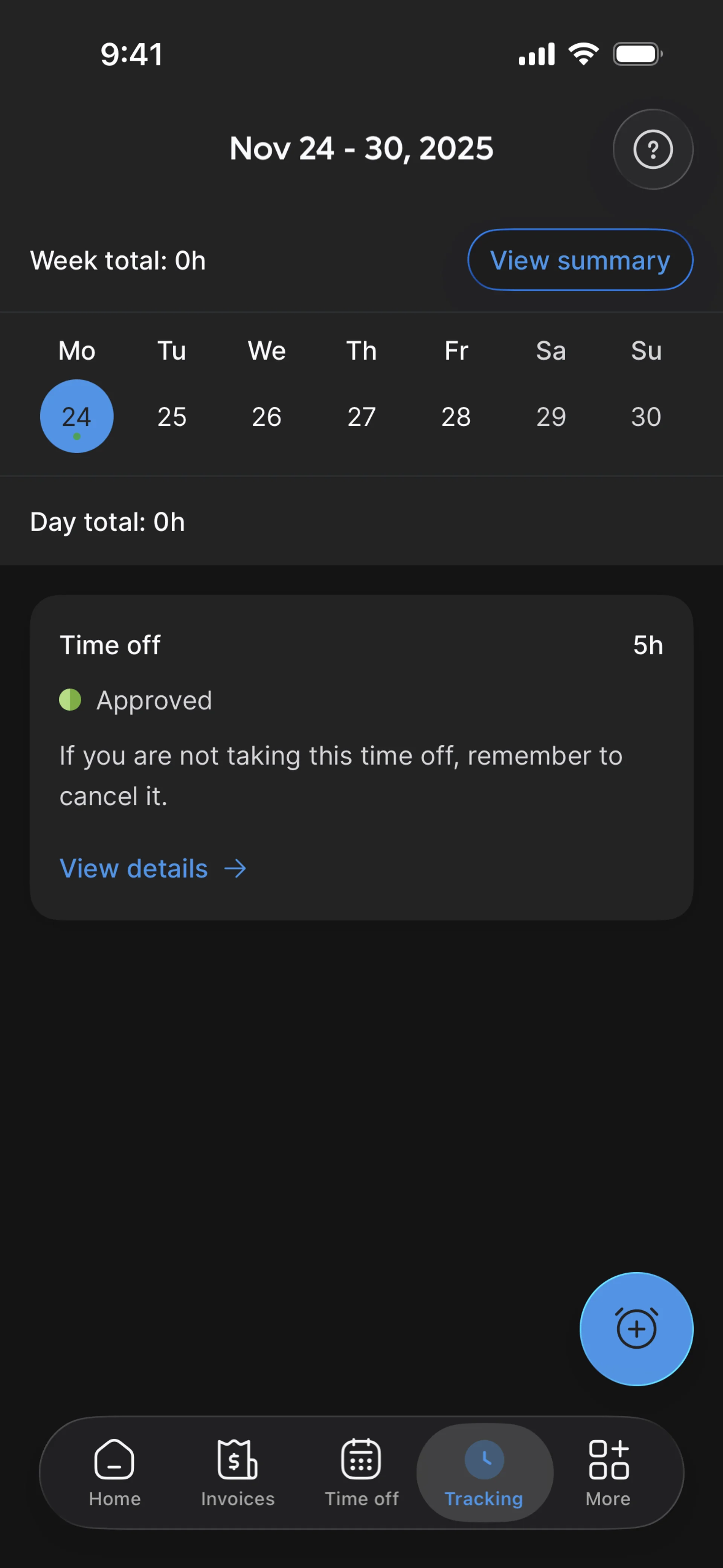The height and width of the screenshot is (1568, 723).
Task: Choose Wednesday 26 in the week strip
Action: 267,416
